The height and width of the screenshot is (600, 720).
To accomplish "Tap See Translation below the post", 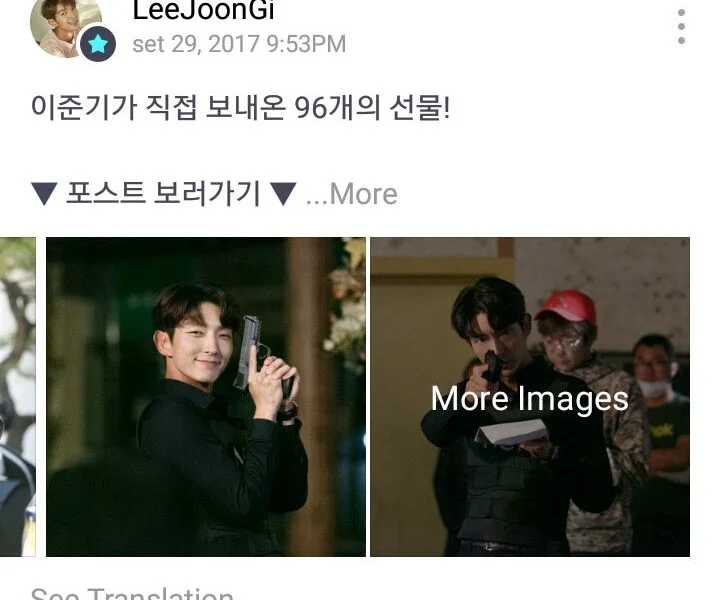I will pyautogui.click(x=132, y=592).
